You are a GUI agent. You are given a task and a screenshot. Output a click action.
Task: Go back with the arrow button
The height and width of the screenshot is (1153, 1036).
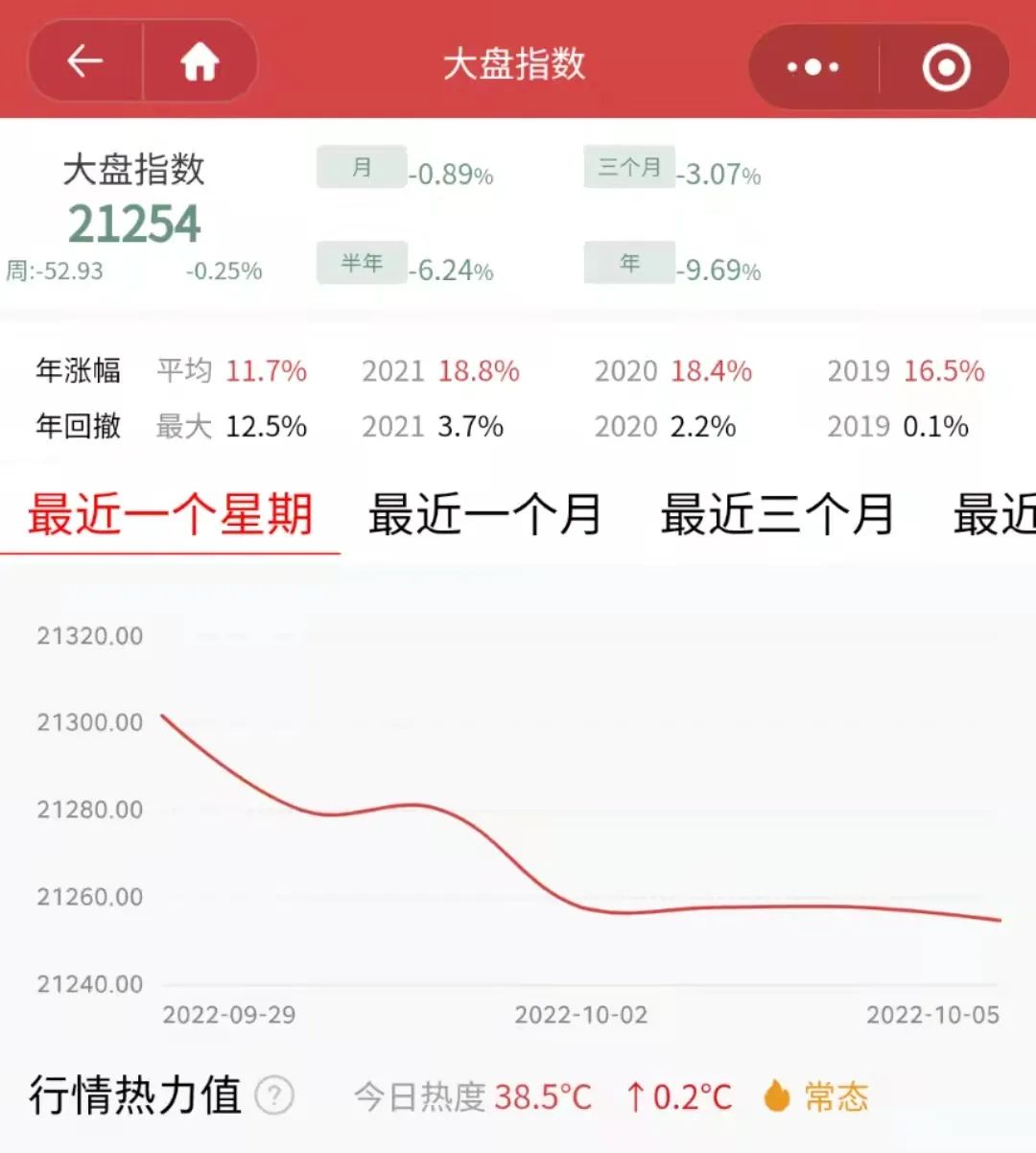click(85, 62)
